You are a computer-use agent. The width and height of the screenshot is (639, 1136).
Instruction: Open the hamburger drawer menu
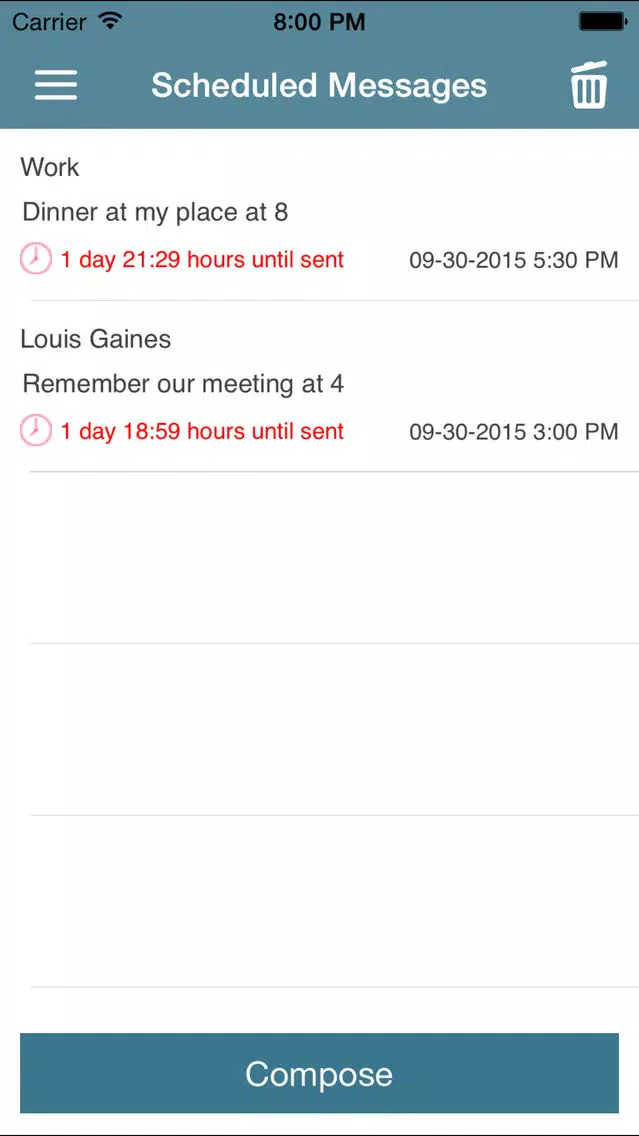click(56, 85)
